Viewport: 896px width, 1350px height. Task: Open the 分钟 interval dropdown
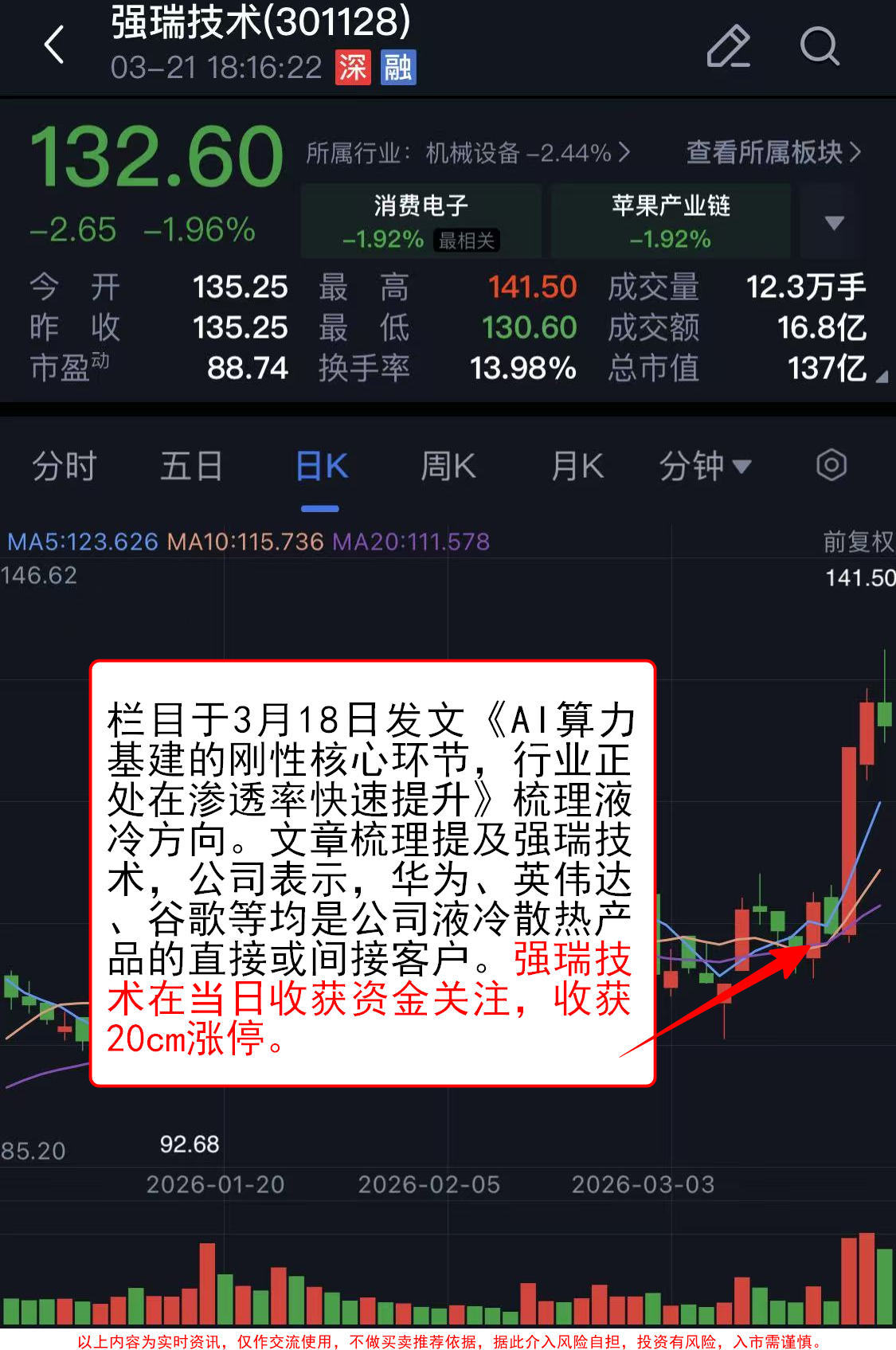704,466
